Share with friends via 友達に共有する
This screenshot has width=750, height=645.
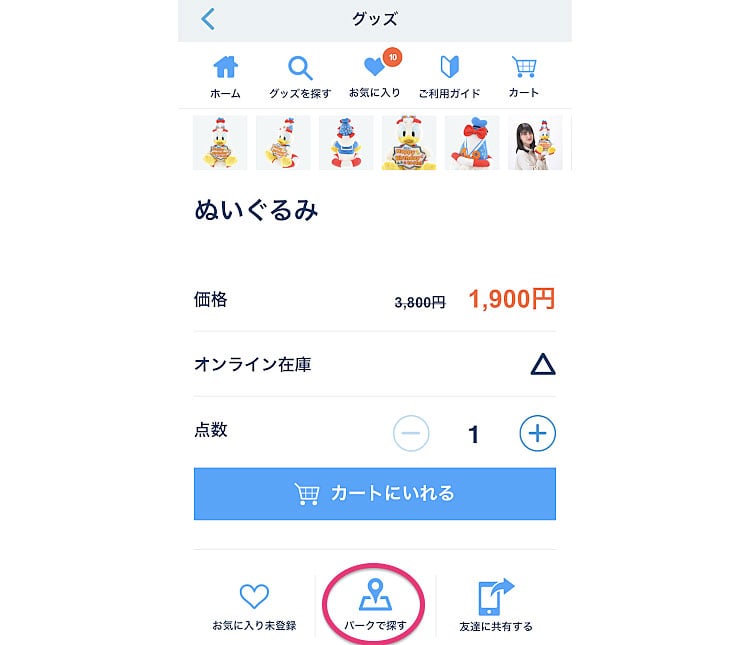point(498,607)
